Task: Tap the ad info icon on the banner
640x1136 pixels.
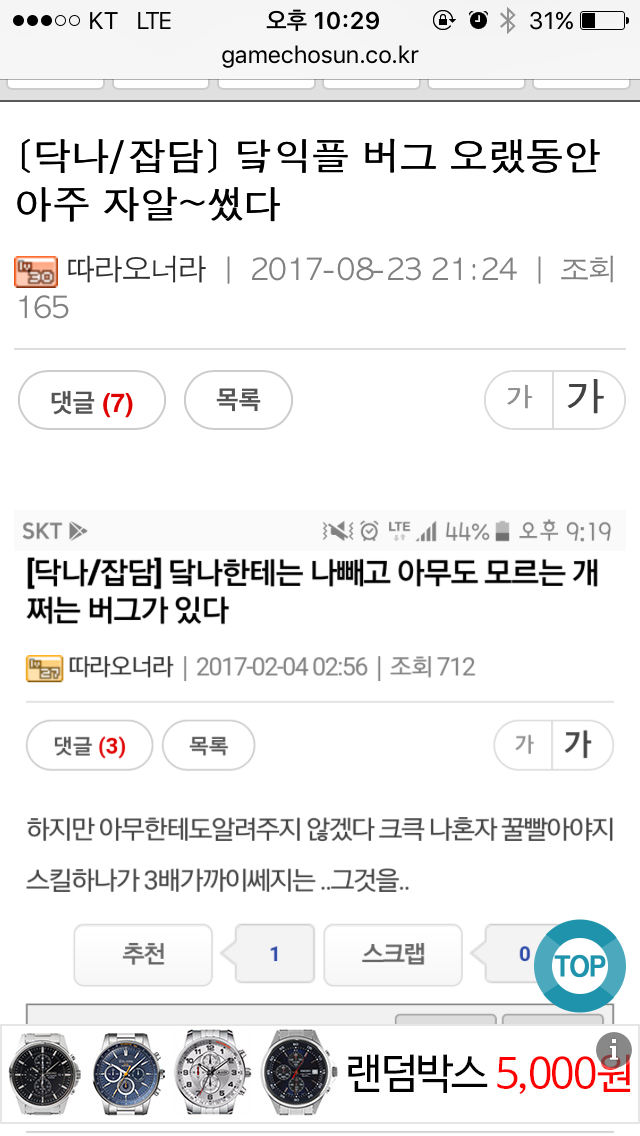Action: pos(614,1048)
